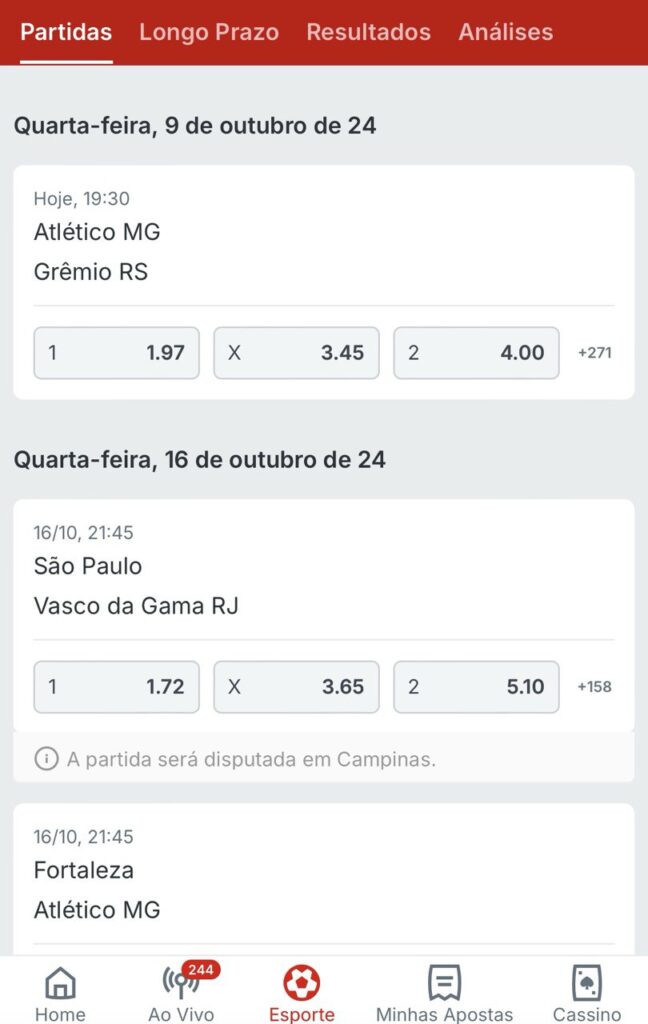Show +271 more markets for Atlético MG match
Viewport: 648px width, 1024px height.
[595, 353]
